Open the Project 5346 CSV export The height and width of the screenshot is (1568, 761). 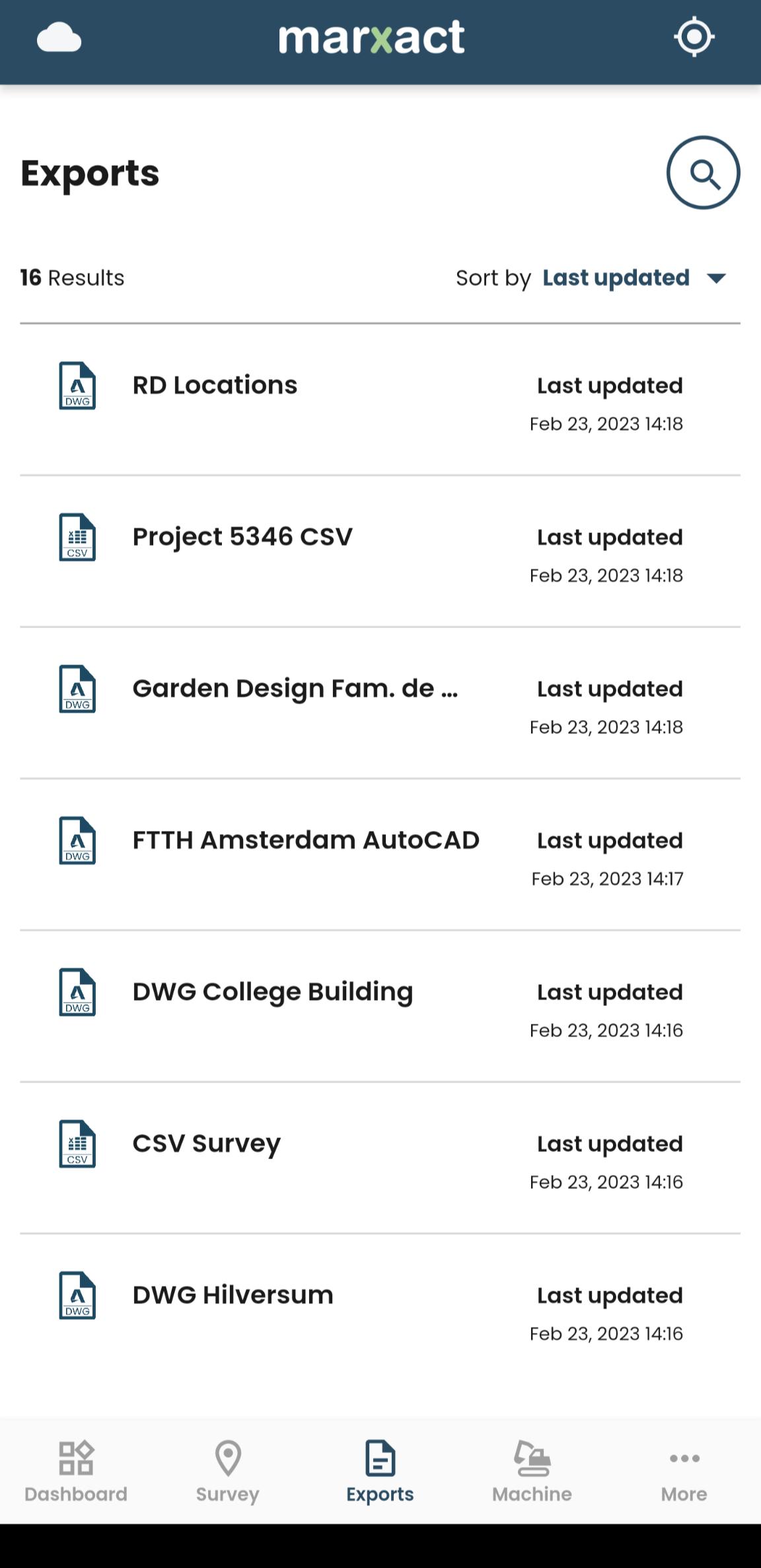380,552
